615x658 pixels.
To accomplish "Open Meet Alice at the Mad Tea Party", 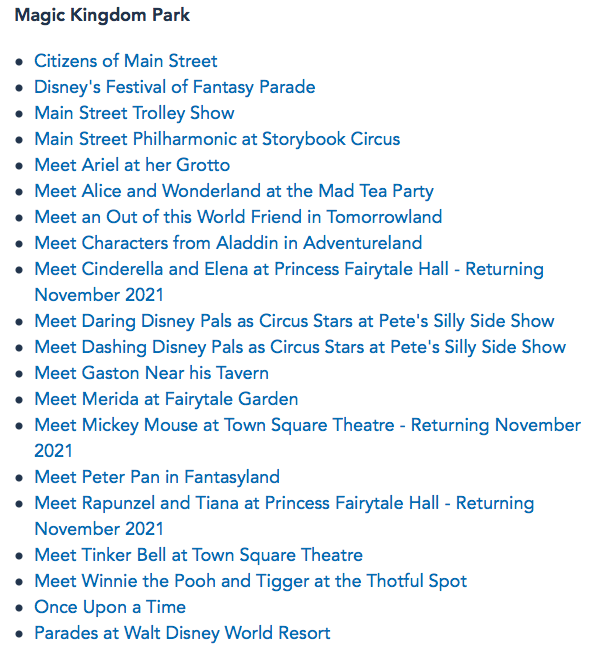I will (233, 191).
